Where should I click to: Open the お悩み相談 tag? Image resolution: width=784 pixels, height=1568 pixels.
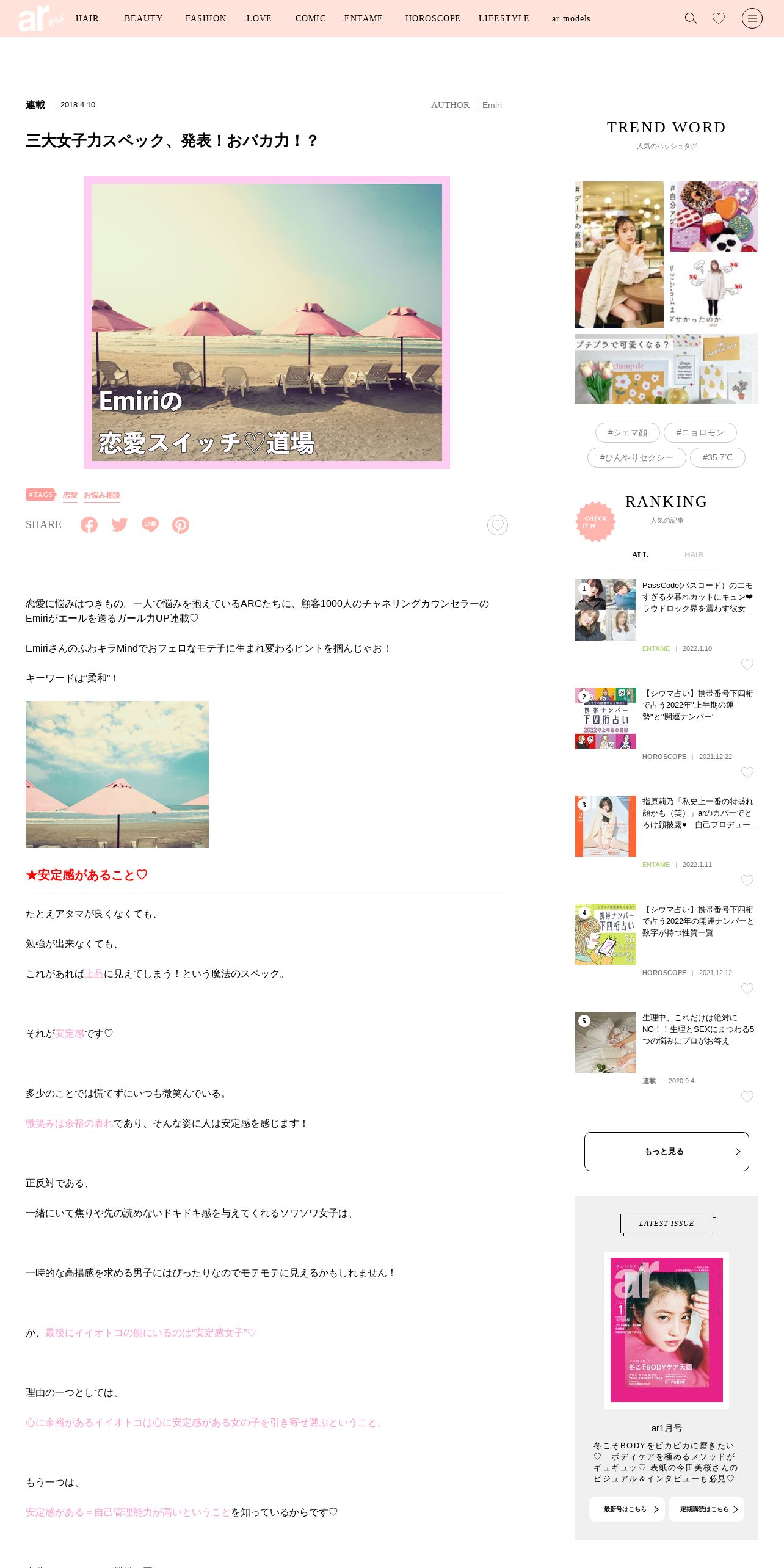tap(102, 495)
